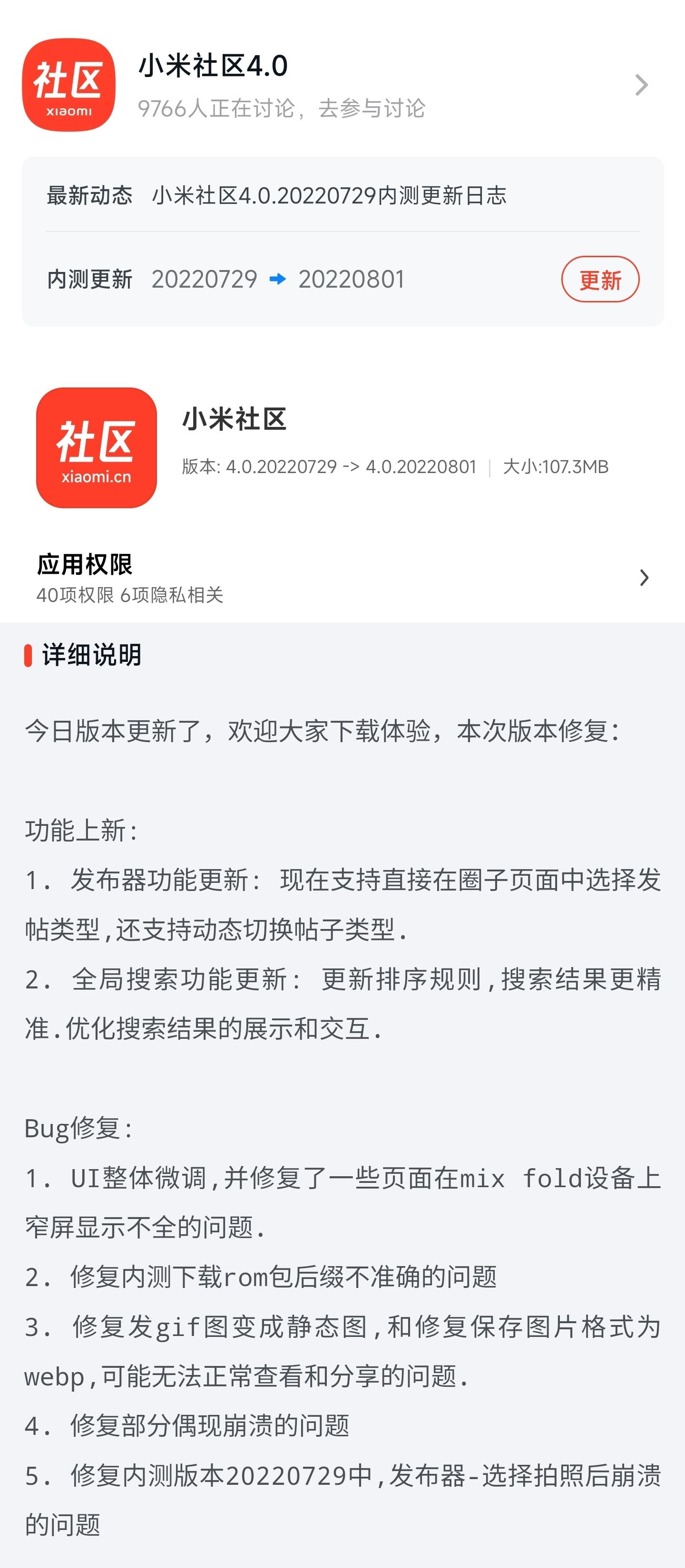Viewport: 685px width, 1568px height.
Task: Select version 20220729 in the update row
Action: tap(205, 279)
